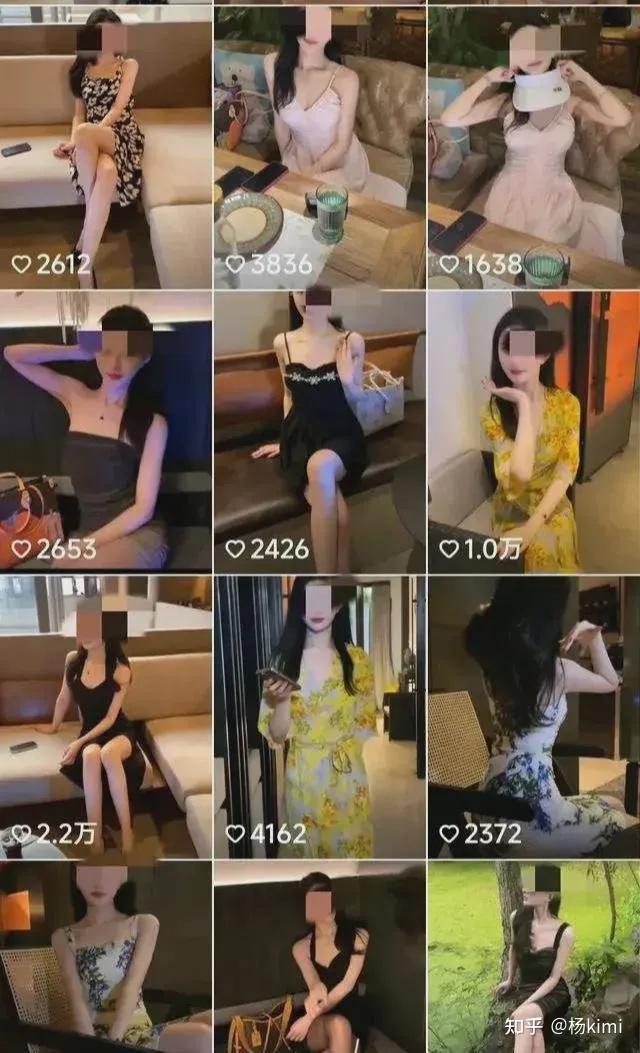Viewport: 640px width, 1053px height.
Task: Open the video with 2.2万 likes
Action: (x=105, y=716)
